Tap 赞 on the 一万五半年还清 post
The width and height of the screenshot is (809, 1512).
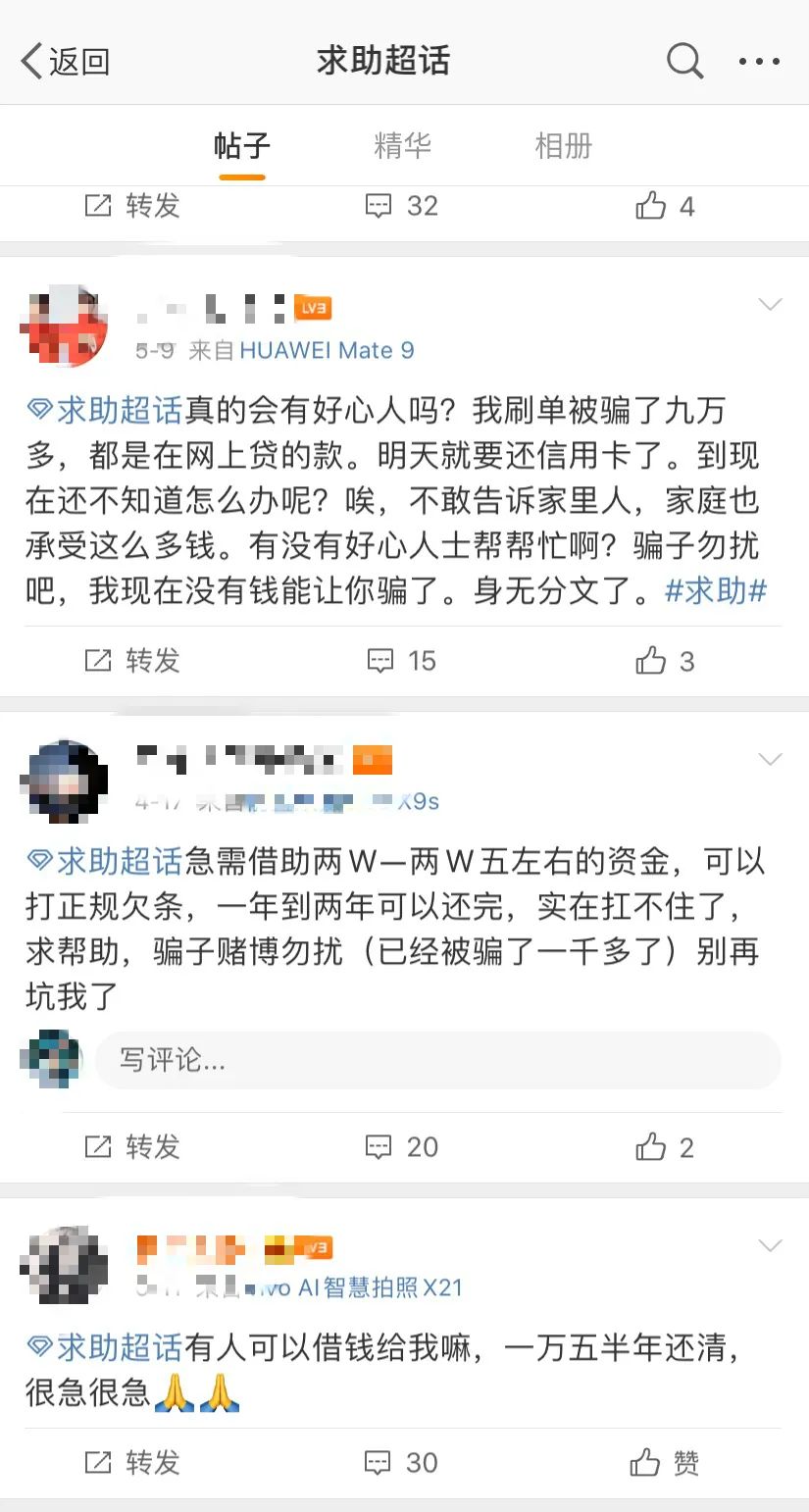point(665,1463)
